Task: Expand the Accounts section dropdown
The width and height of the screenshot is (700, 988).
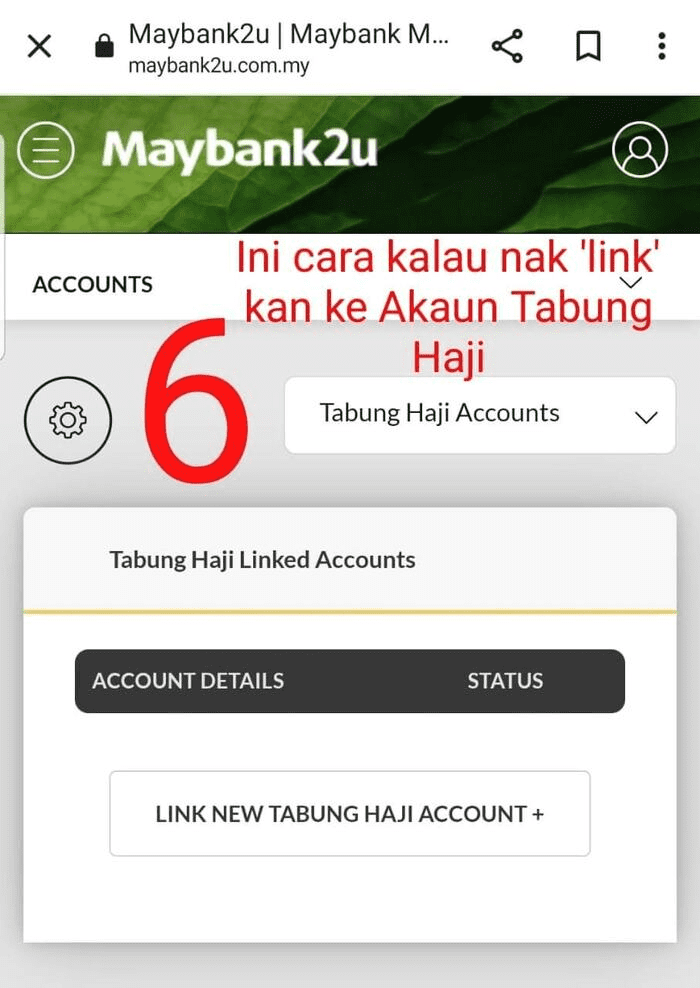Action: (632, 283)
